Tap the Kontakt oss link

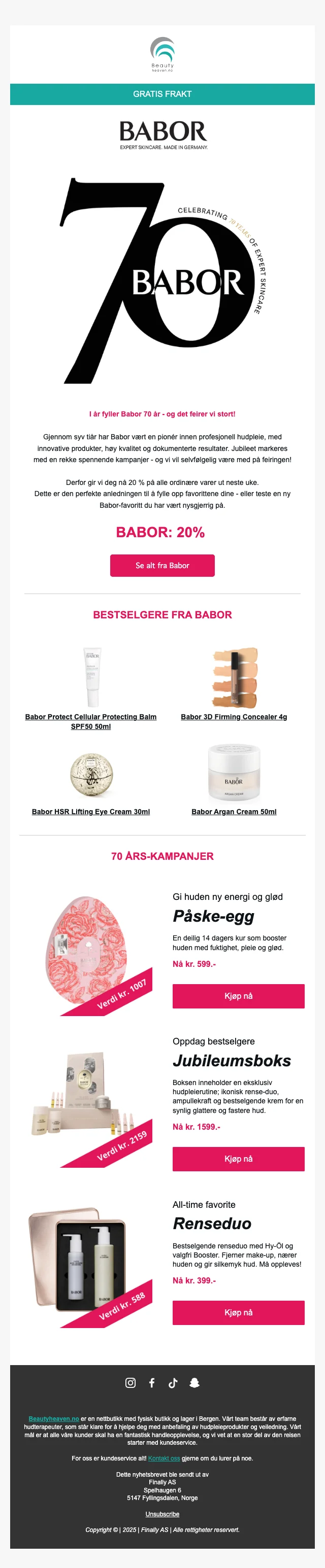(x=164, y=1458)
